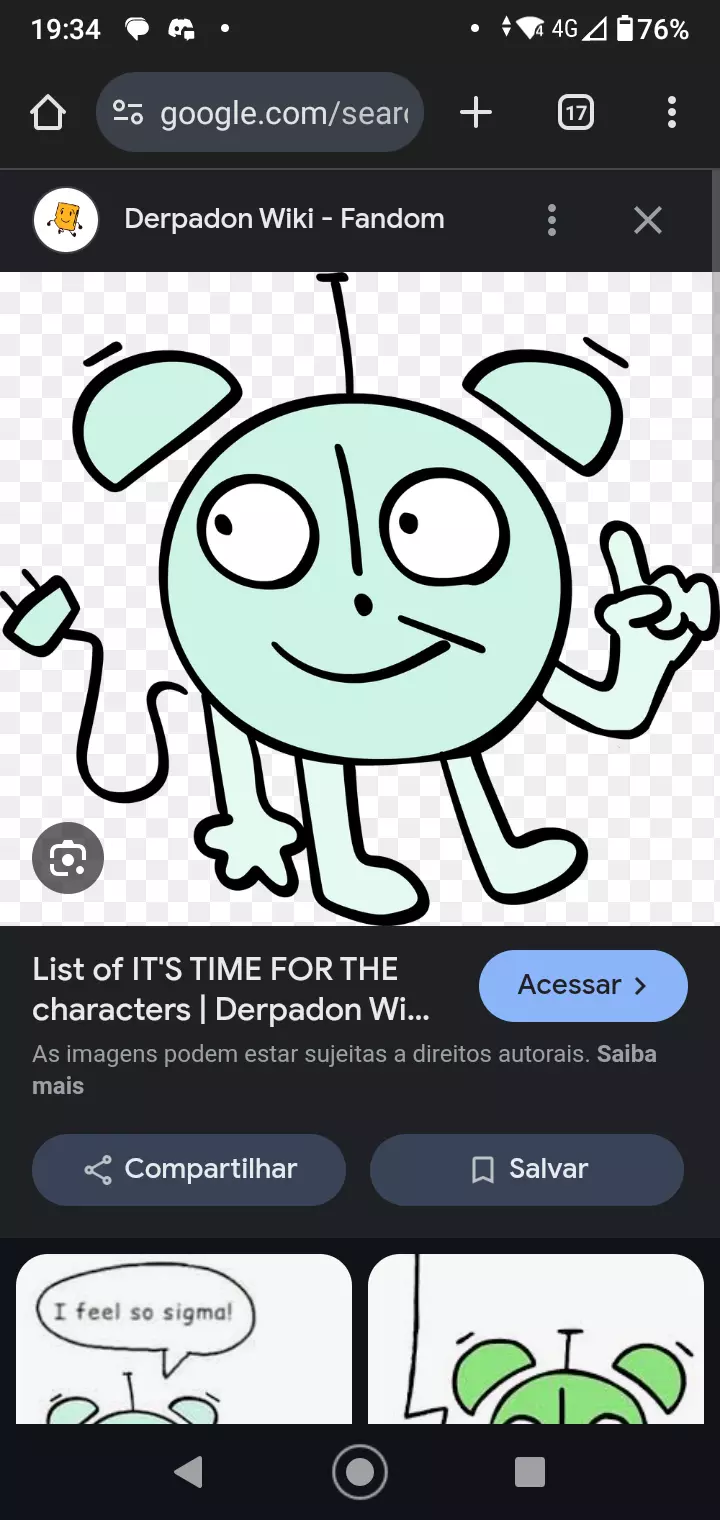Save the image with Salvar
The width and height of the screenshot is (720, 1520).
point(527,1169)
